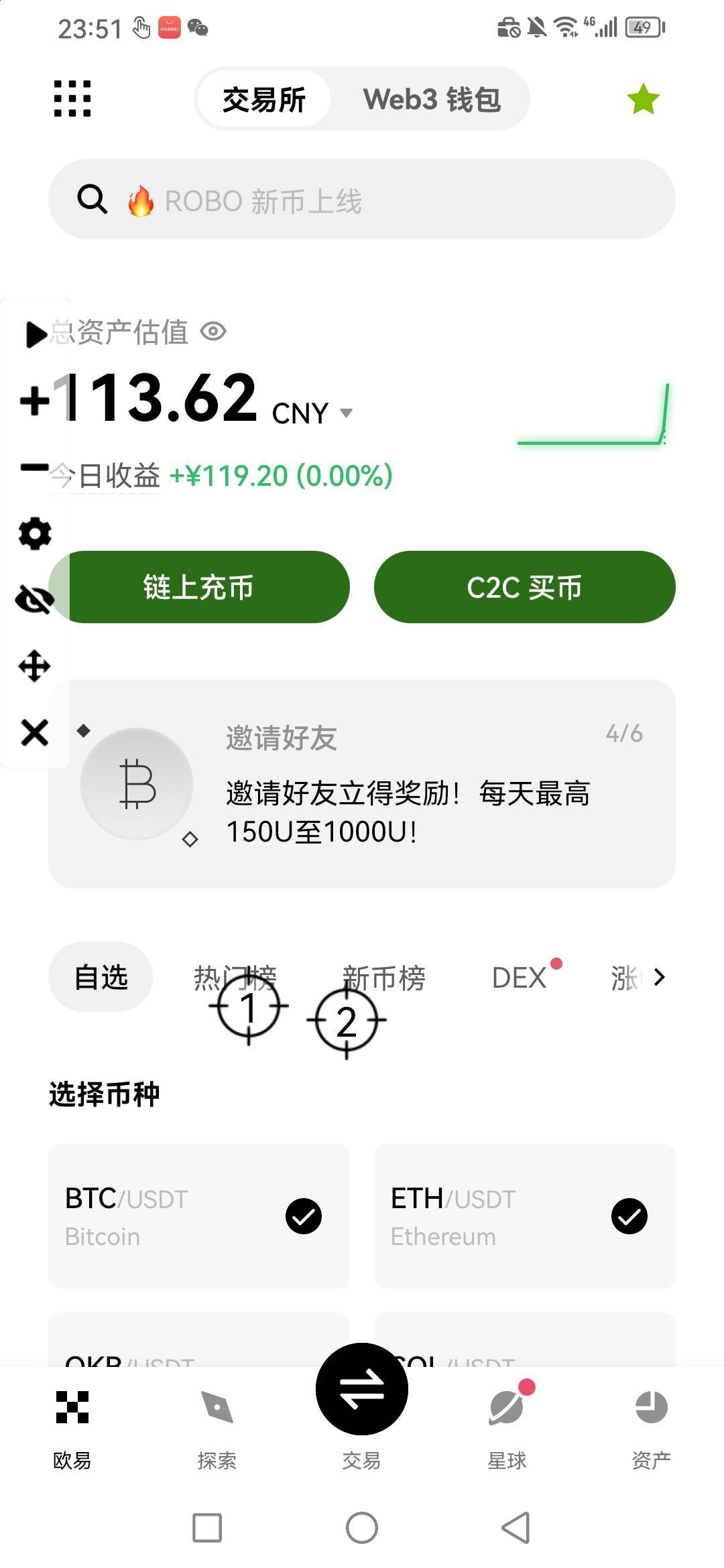This screenshot has height=1568, width=724.
Task: Open the grid menu icon
Action: [x=72, y=99]
